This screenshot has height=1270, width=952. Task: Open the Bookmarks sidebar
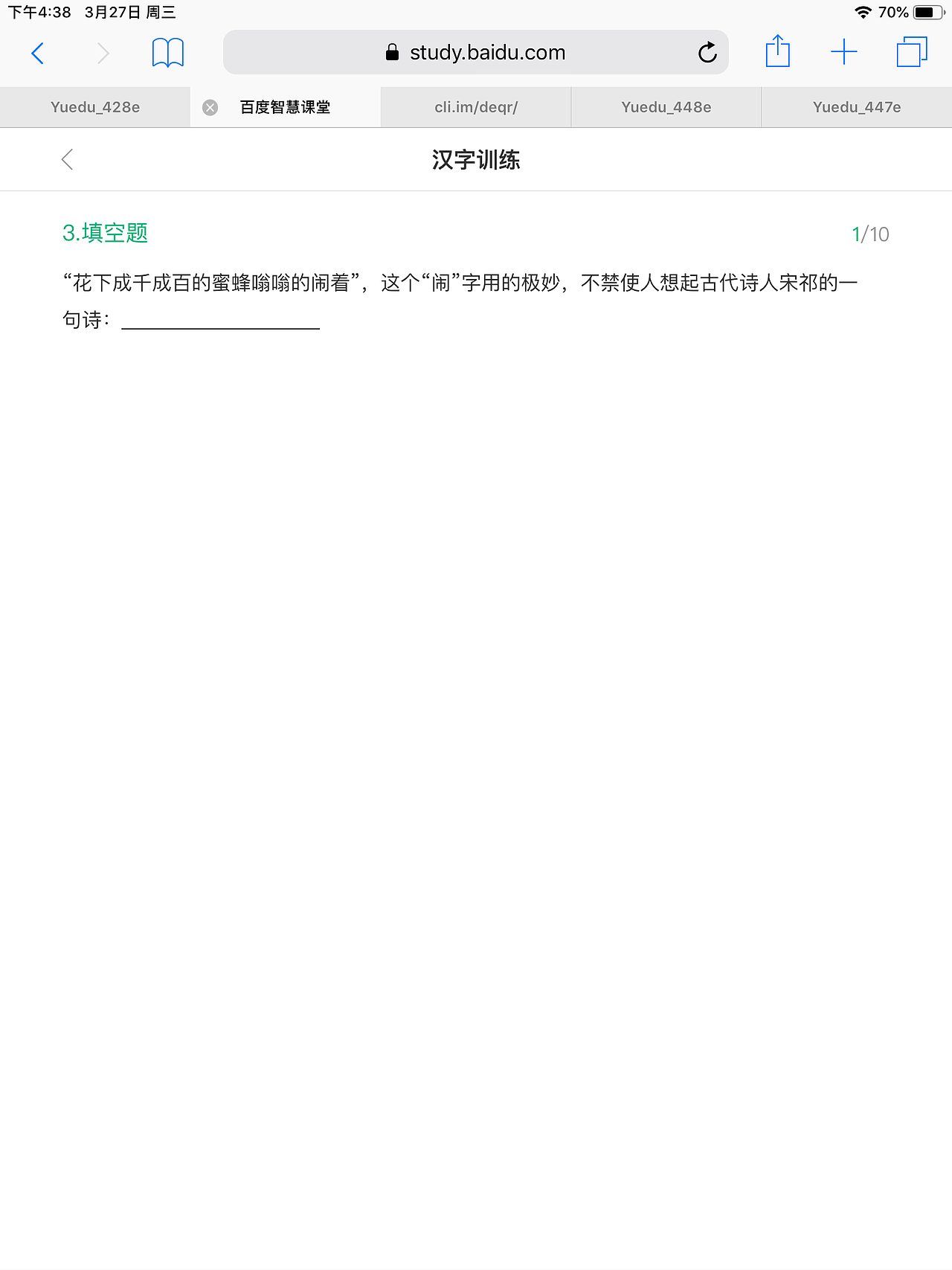[x=167, y=52]
